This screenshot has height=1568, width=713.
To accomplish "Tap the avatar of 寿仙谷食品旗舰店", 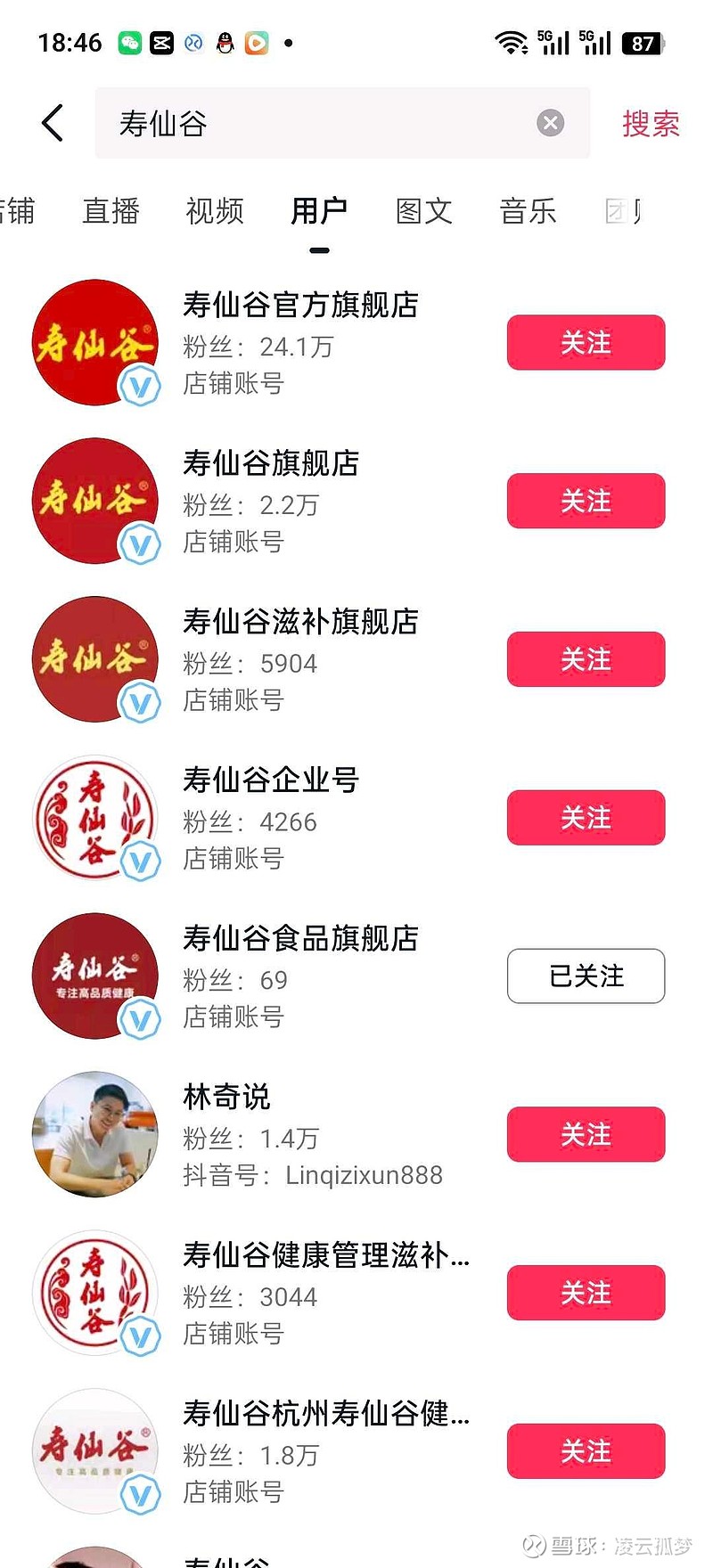I will coord(94,976).
